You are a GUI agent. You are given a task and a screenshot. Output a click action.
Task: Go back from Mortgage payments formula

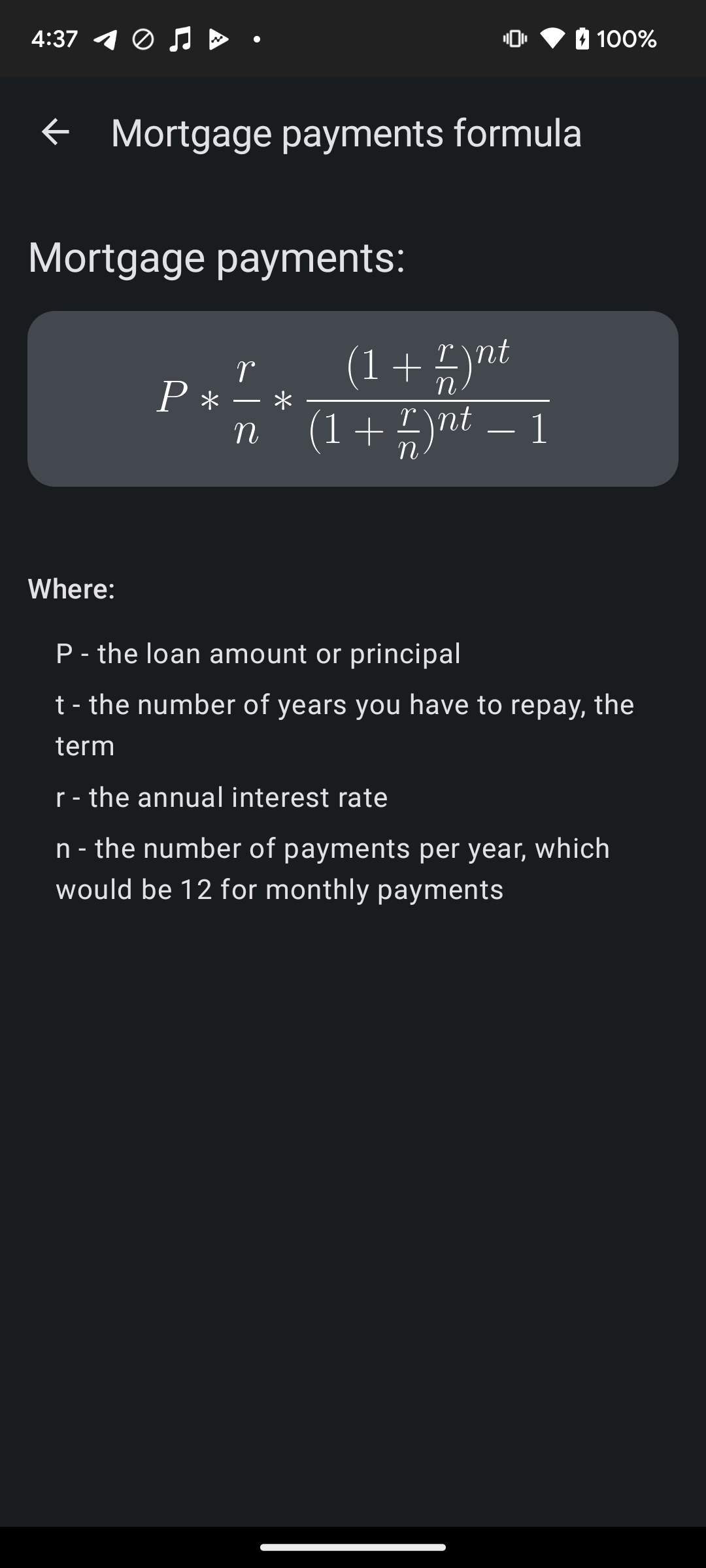[x=56, y=132]
